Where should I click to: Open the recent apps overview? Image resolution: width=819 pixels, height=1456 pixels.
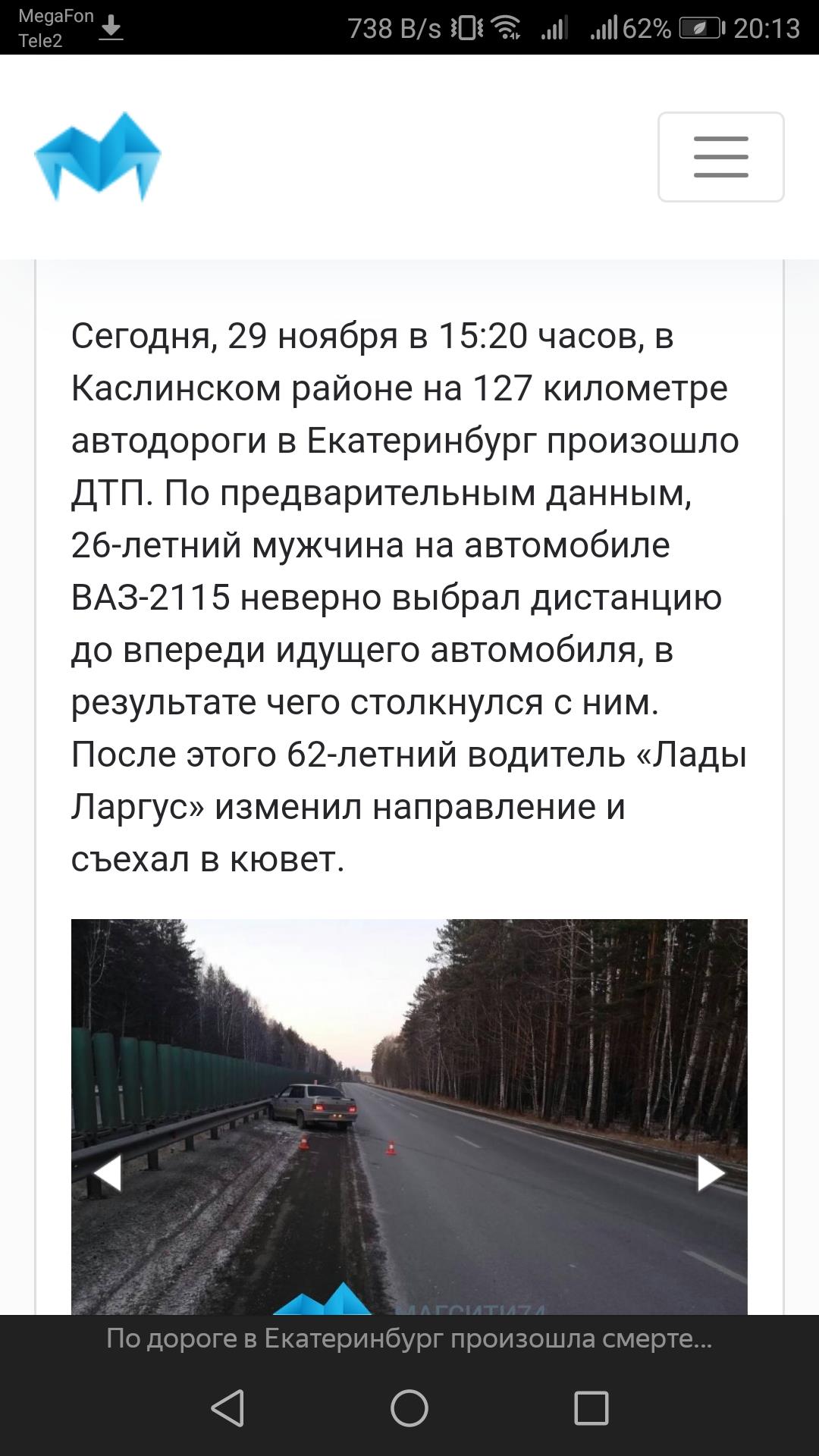point(591,1408)
